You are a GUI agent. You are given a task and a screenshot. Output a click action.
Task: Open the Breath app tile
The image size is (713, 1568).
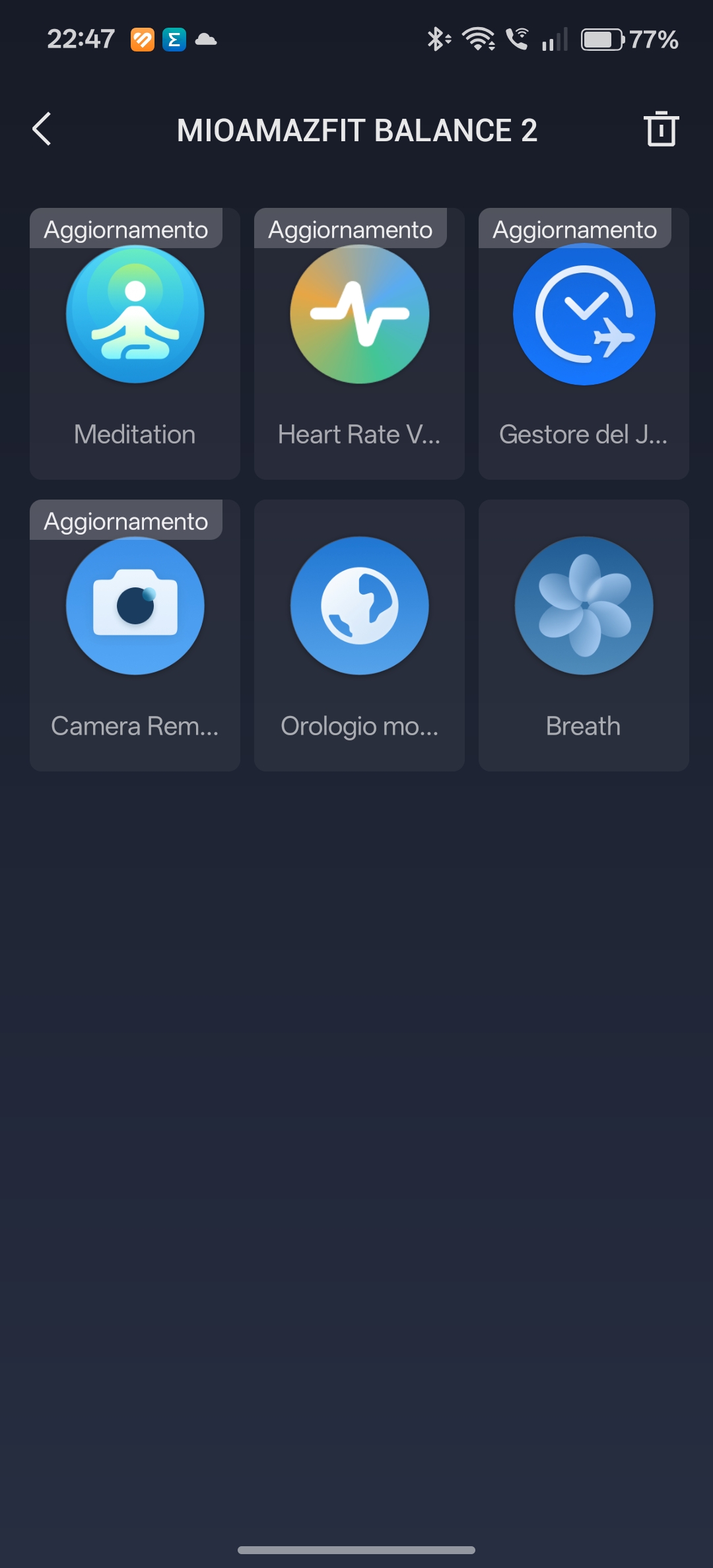pyautogui.click(x=584, y=636)
